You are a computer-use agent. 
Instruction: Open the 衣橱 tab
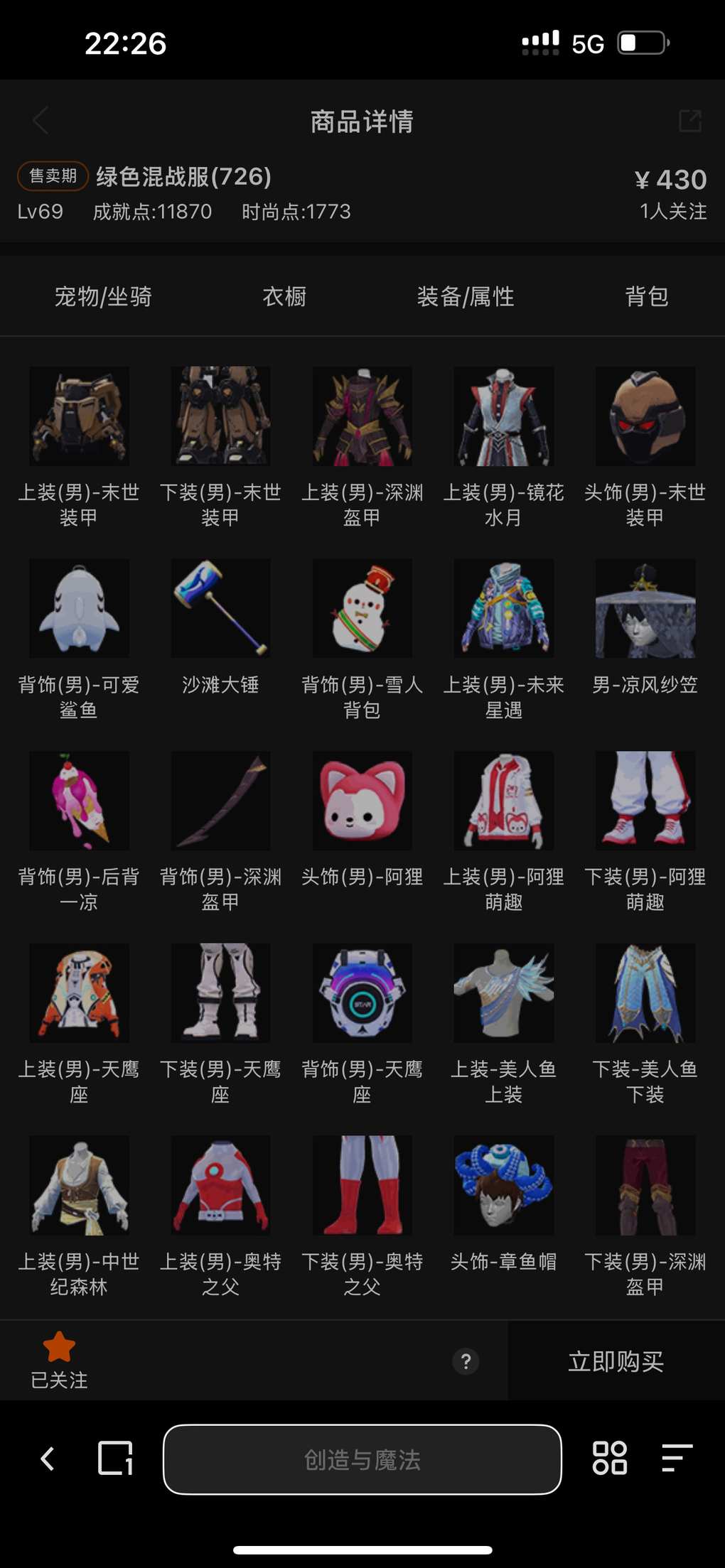click(x=284, y=296)
